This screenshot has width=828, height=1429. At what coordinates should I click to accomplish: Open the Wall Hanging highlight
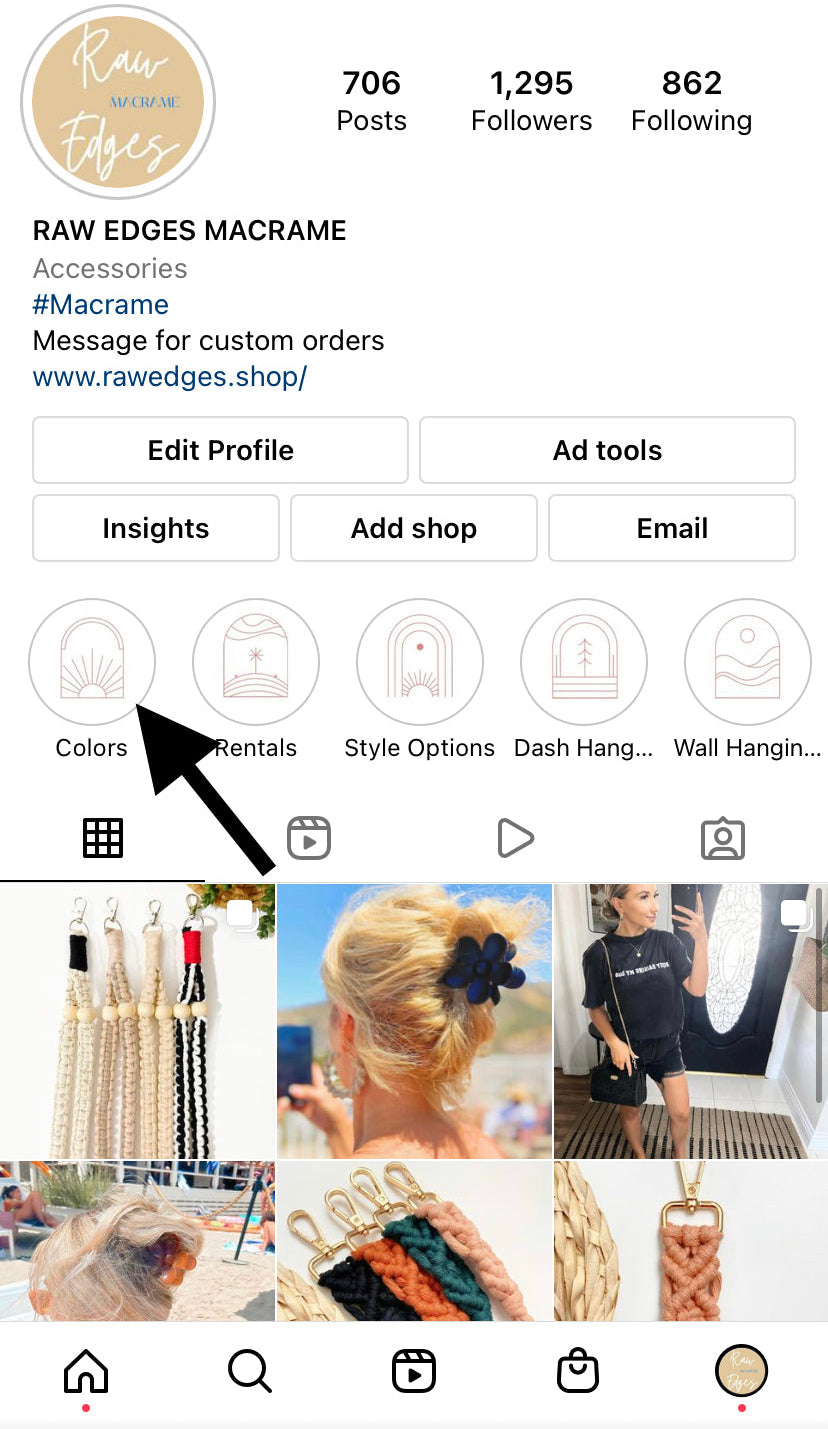click(x=748, y=661)
